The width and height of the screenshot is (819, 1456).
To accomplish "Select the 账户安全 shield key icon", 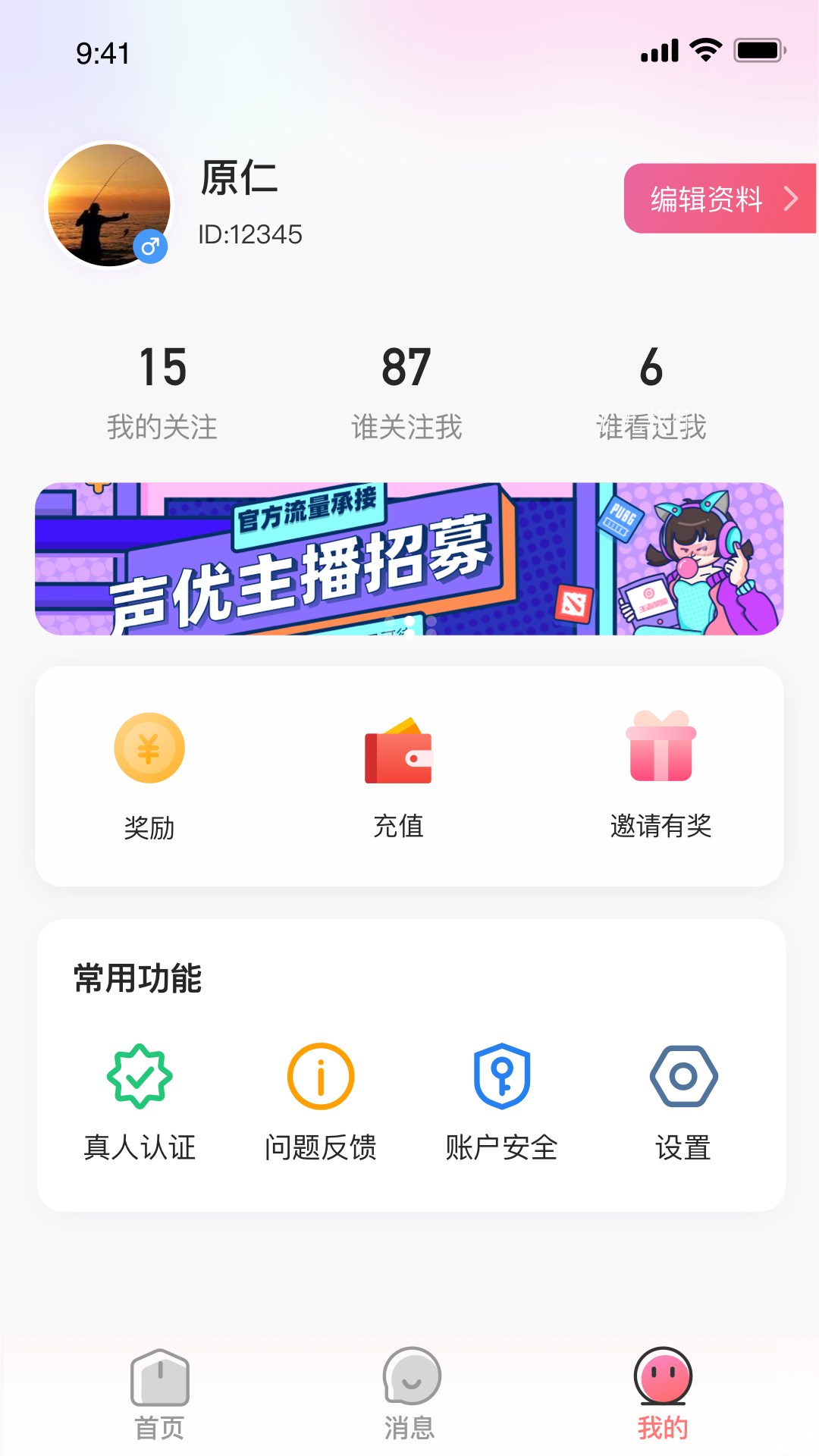I will pos(501,1075).
